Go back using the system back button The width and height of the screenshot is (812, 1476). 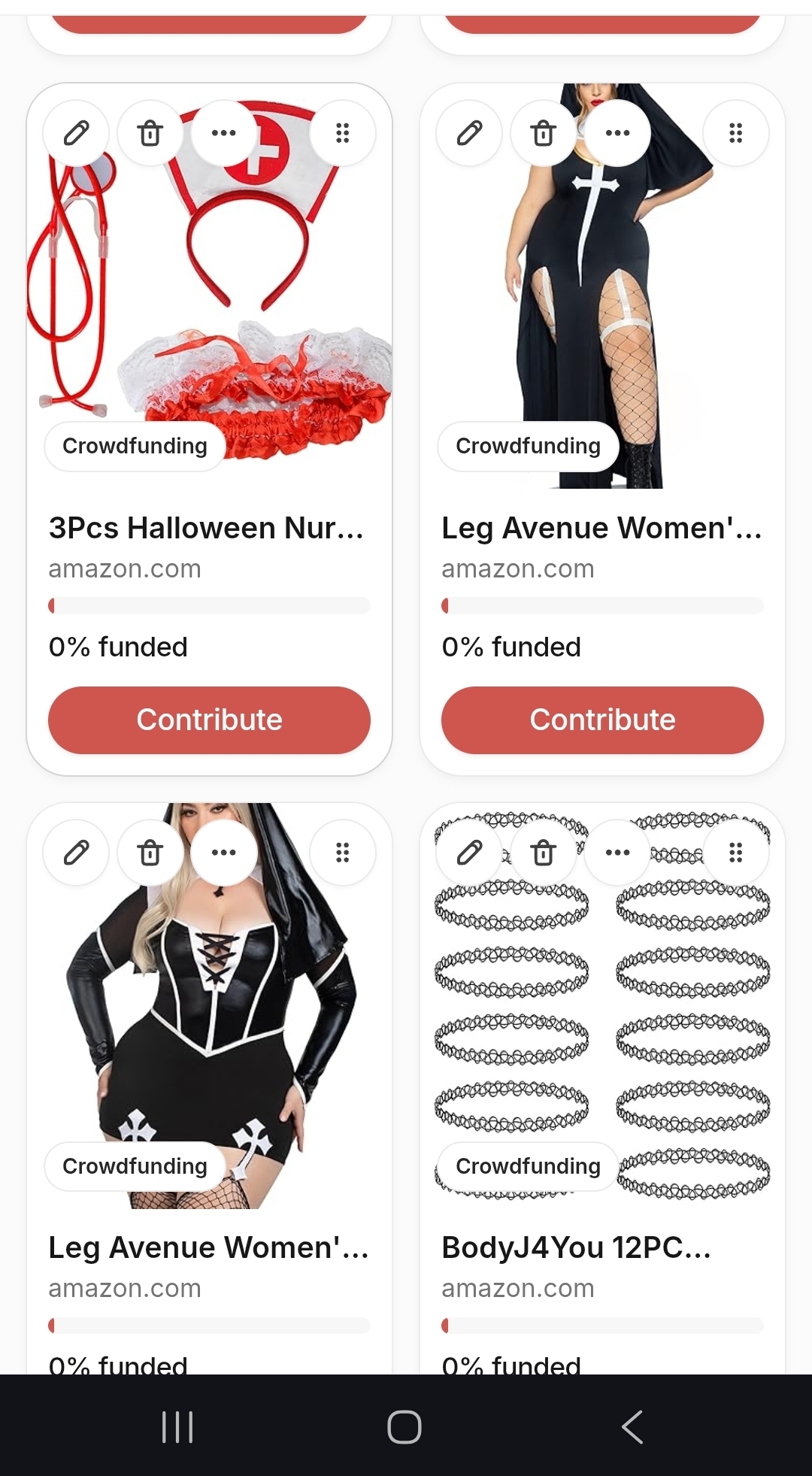(632, 1426)
